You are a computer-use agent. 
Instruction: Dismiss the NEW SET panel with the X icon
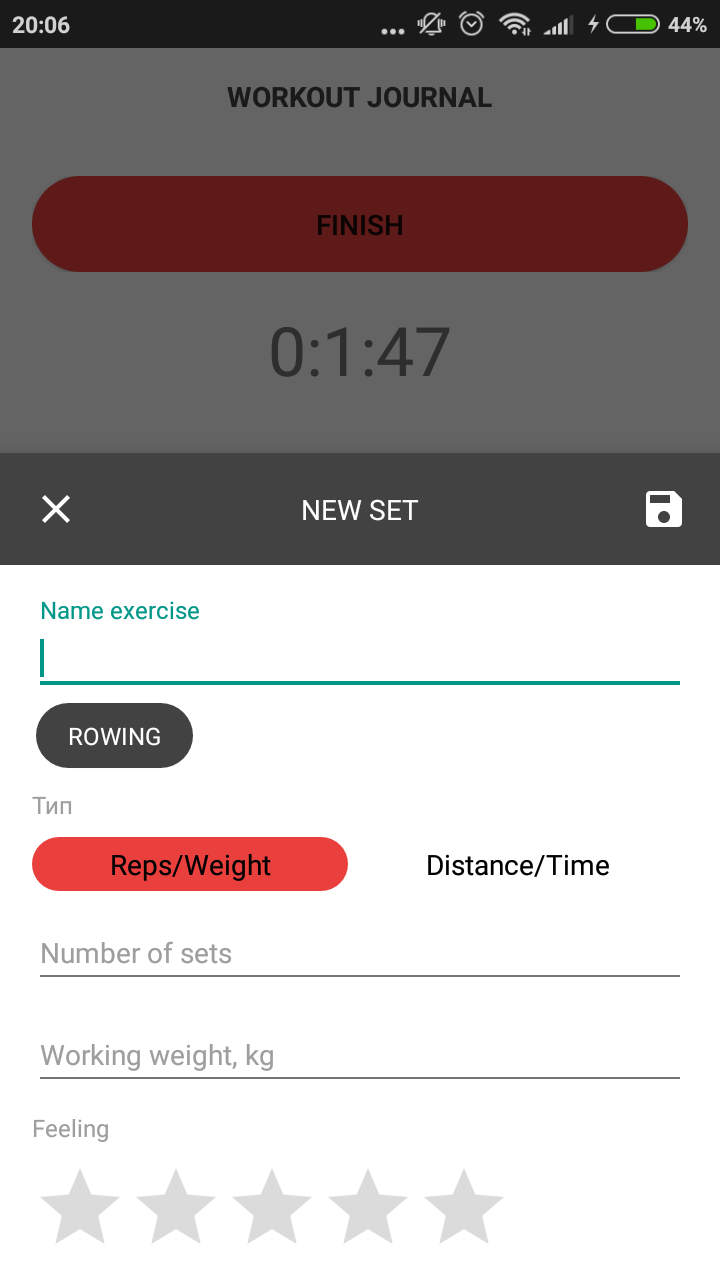56,509
